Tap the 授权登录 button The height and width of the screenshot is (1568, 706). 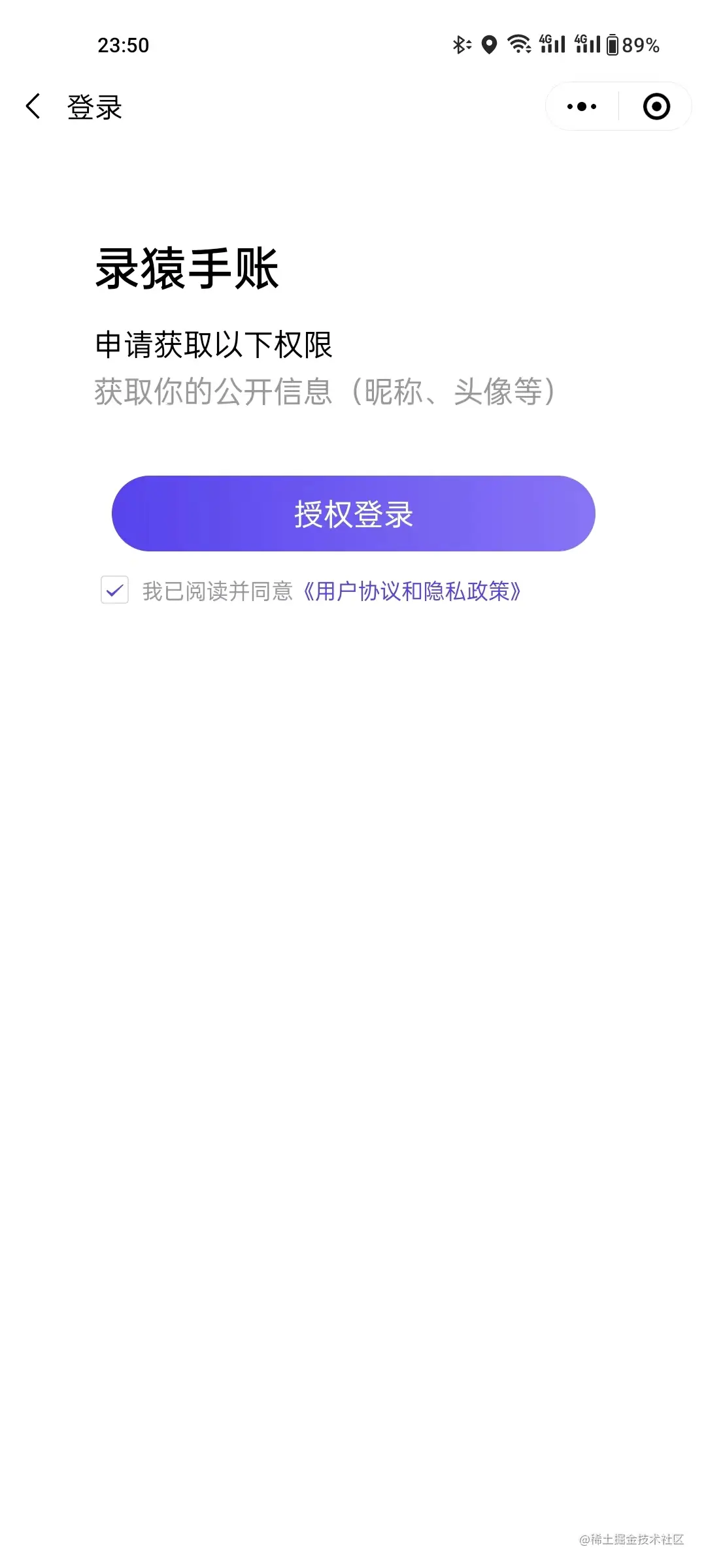[x=353, y=514]
